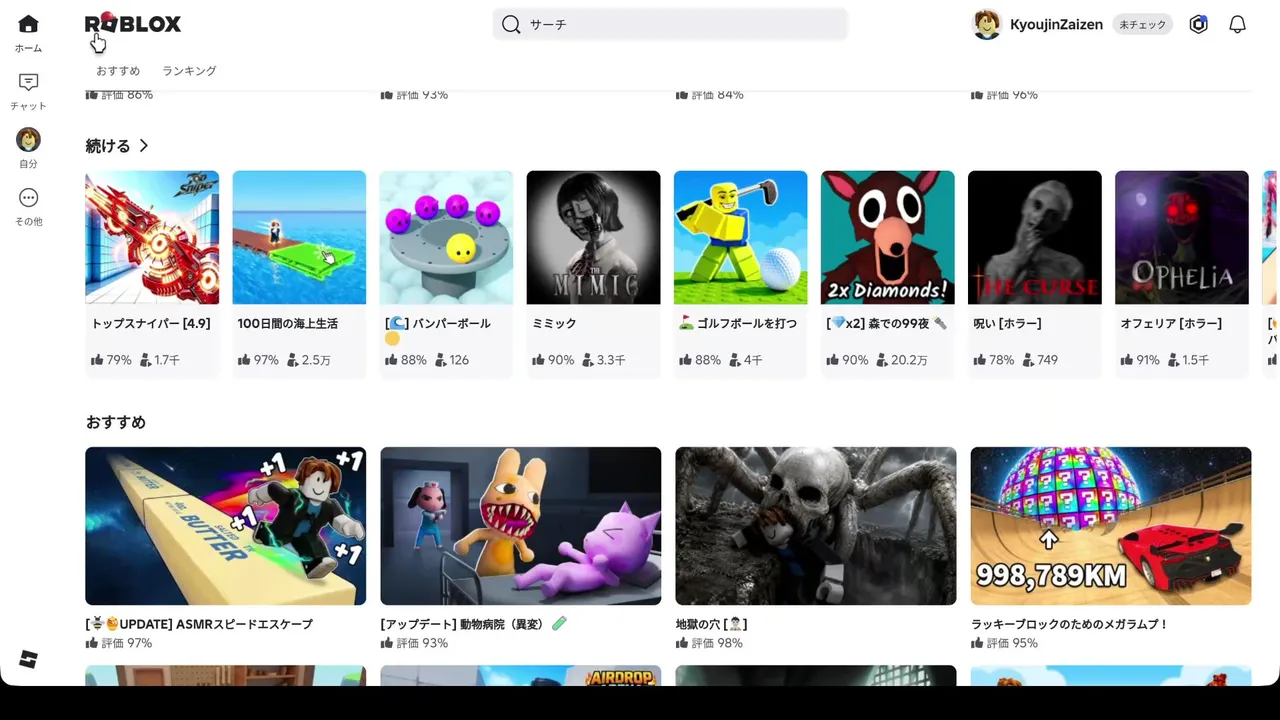Open その他 more menu
1280x720 pixels.
pos(28,206)
